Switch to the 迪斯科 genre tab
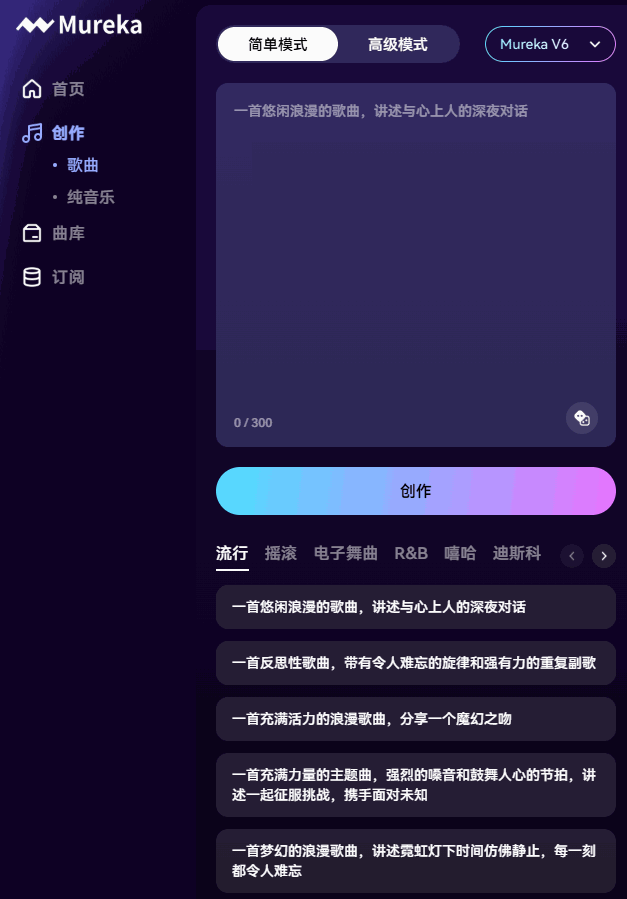The image size is (627, 899). tap(517, 553)
